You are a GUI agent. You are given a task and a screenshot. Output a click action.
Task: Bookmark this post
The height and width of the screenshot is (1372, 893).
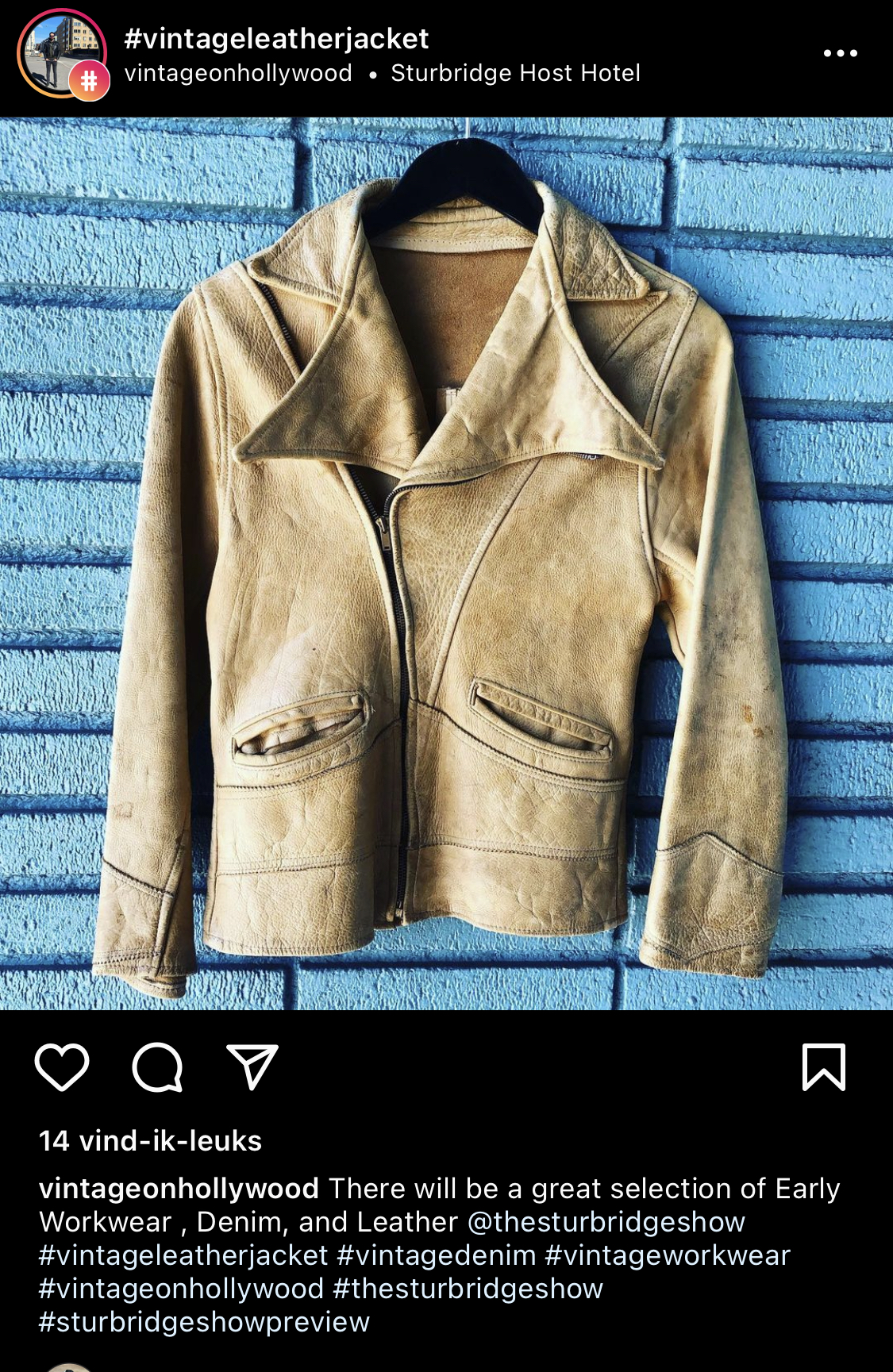tap(824, 1067)
